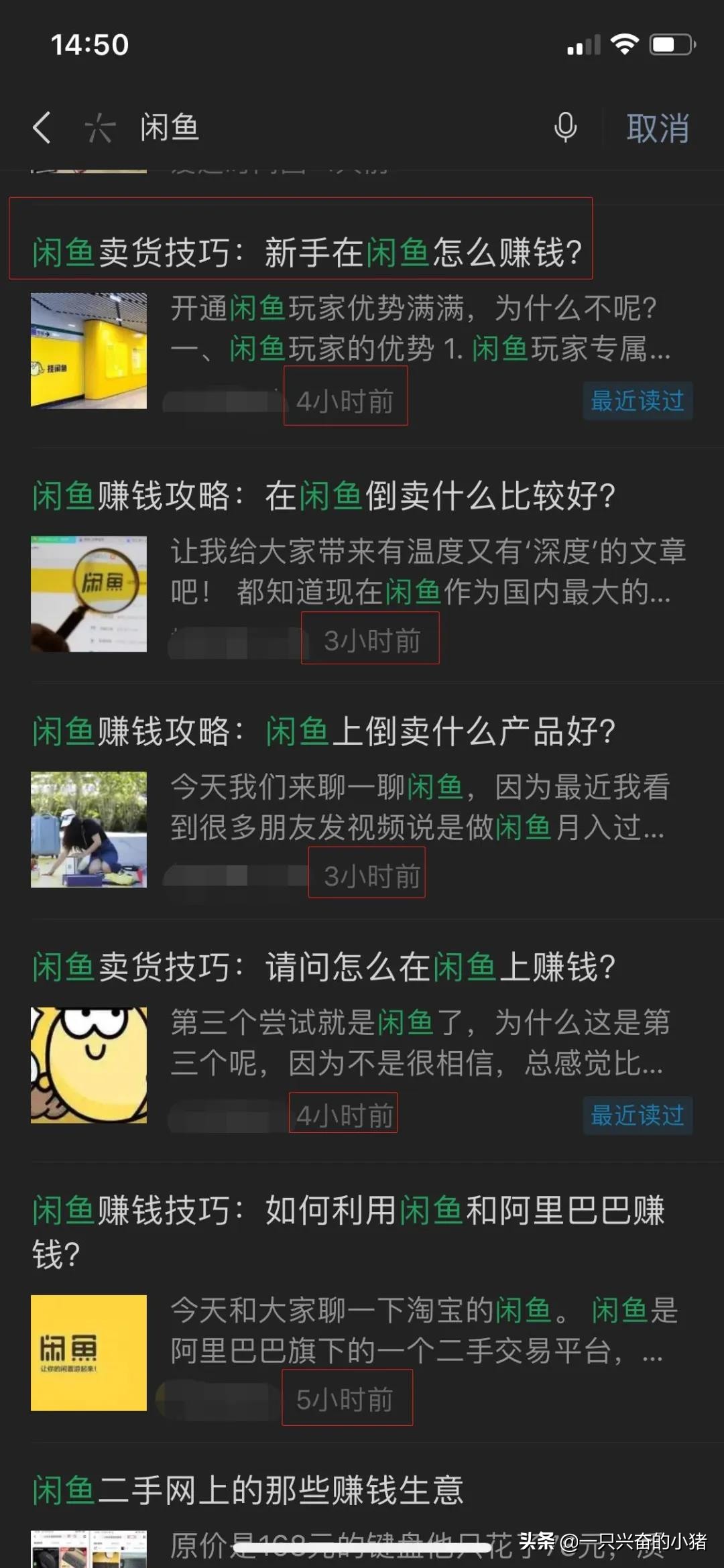The image size is (724, 1568).
Task: Tap the battery icon in the status bar
Action: point(672,45)
